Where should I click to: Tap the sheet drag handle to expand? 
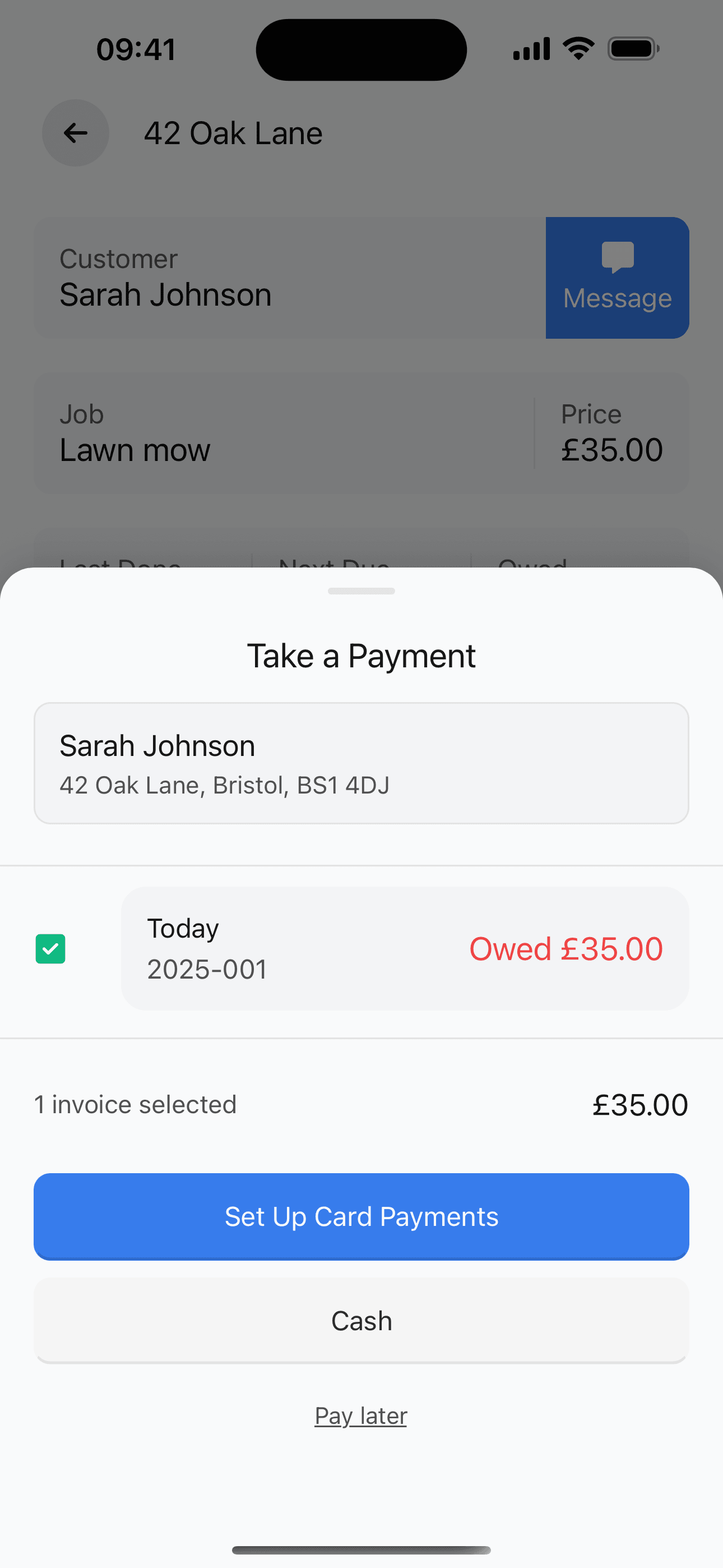361,591
